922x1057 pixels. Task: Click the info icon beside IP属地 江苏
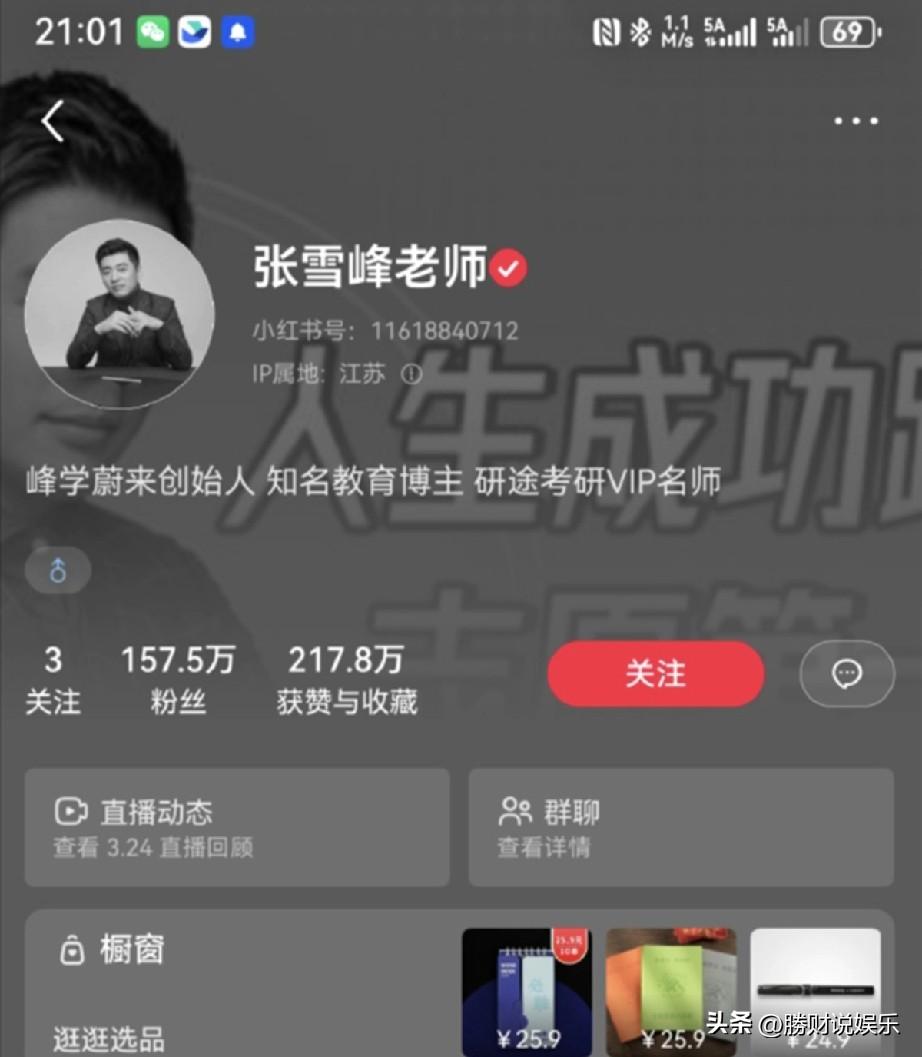(x=411, y=375)
